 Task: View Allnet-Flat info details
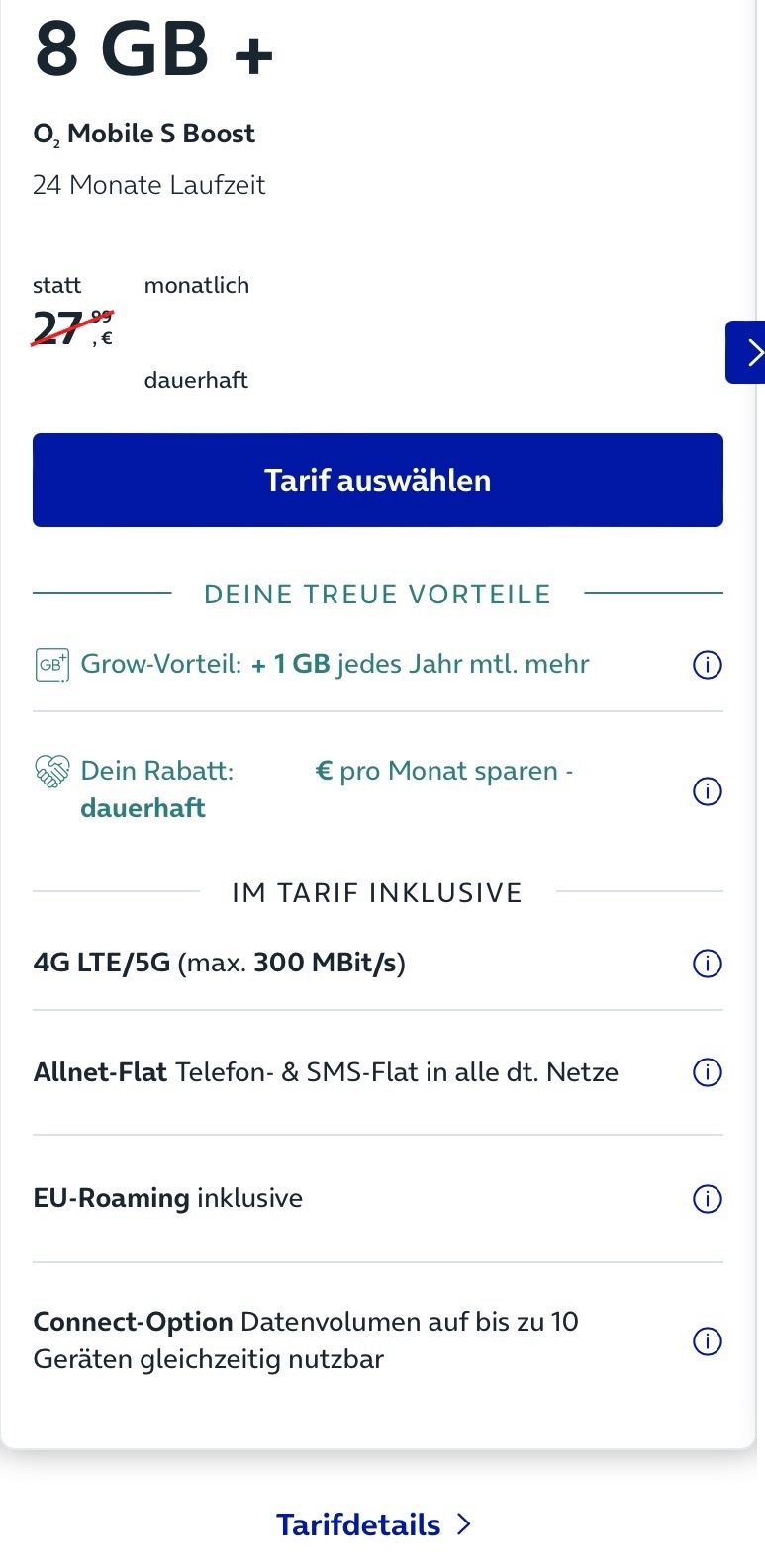tap(707, 1072)
